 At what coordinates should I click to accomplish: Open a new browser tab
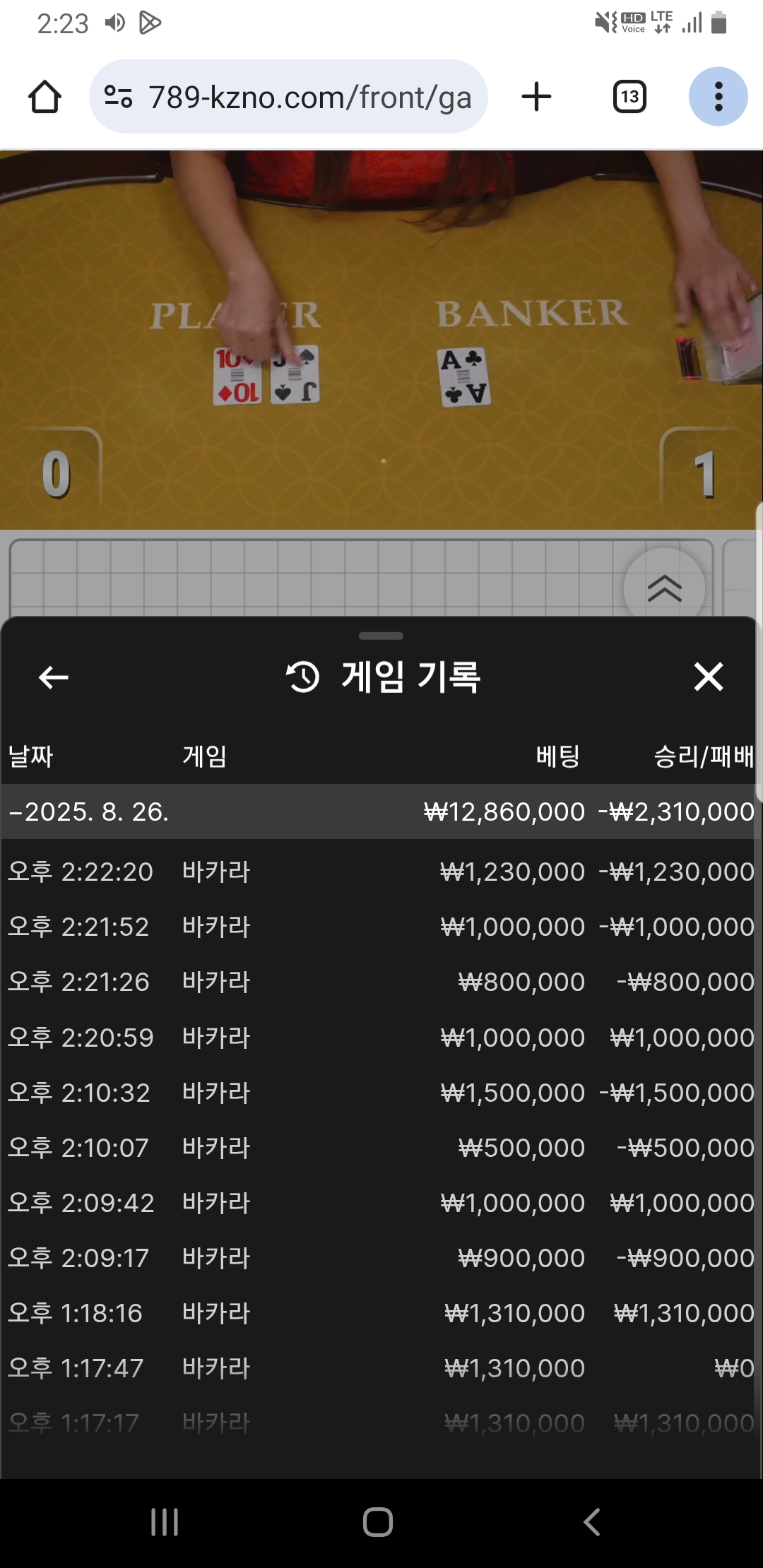(536, 97)
